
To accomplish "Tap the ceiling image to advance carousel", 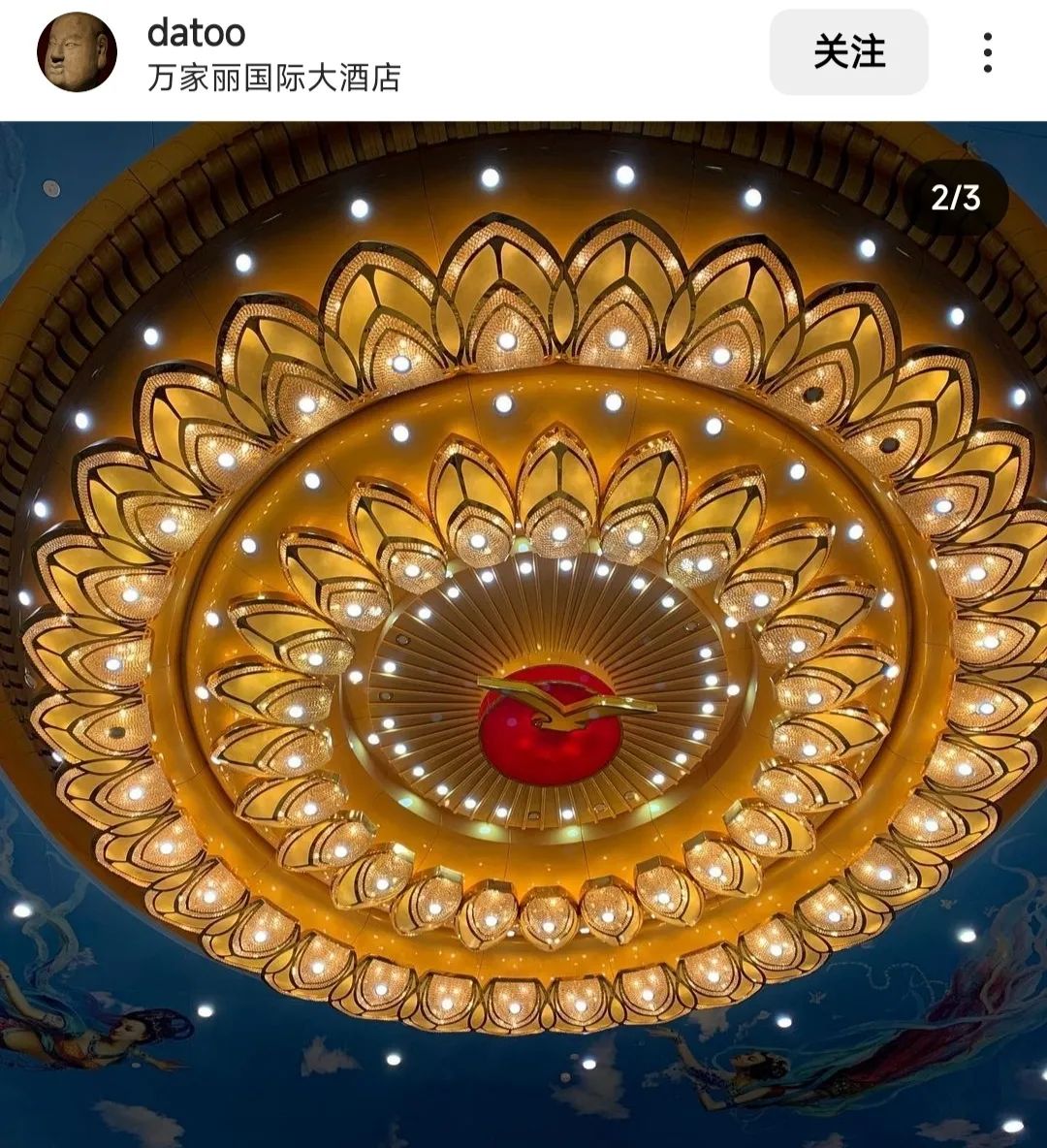I will [523, 630].
